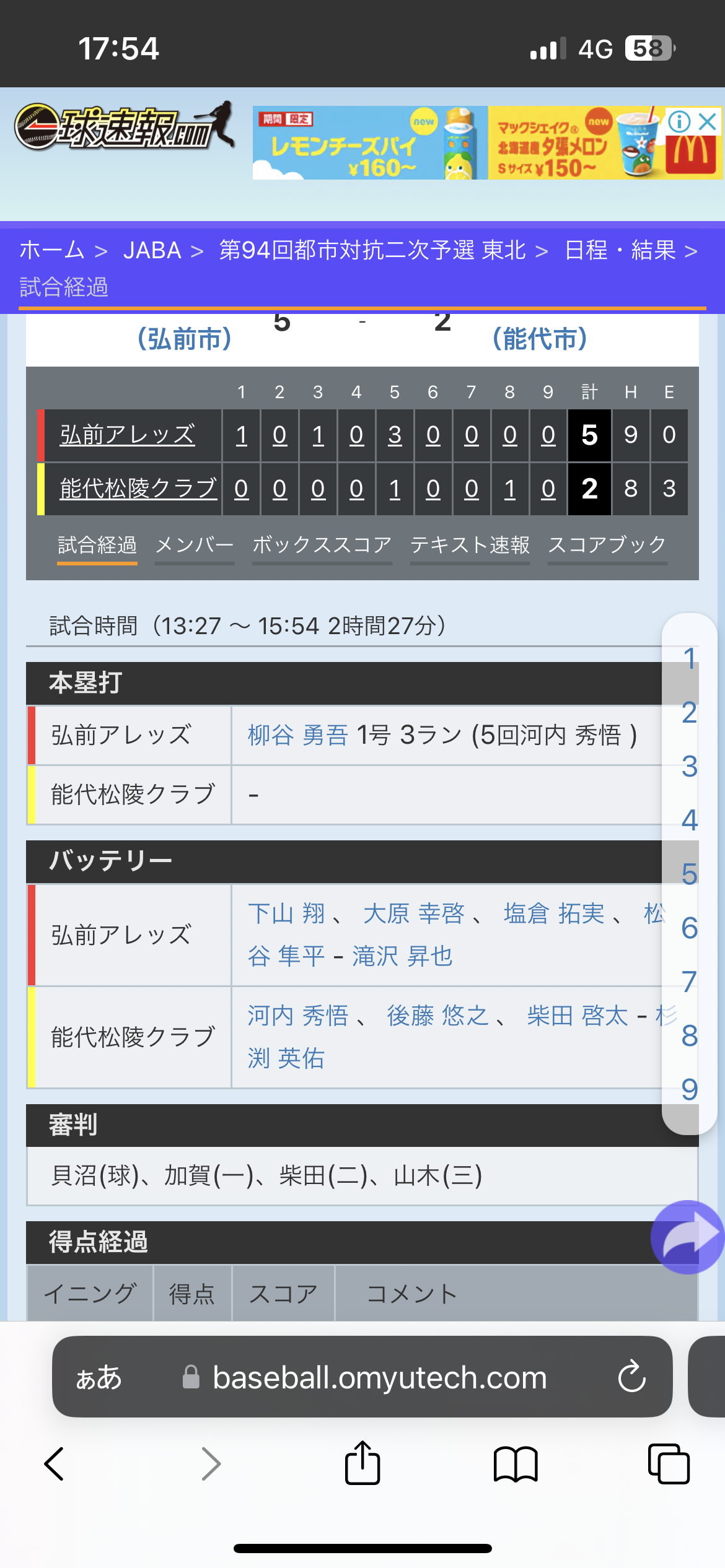This screenshot has width=725, height=1568.
Task: Open the メンバー tab
Action: click(195, 545)
